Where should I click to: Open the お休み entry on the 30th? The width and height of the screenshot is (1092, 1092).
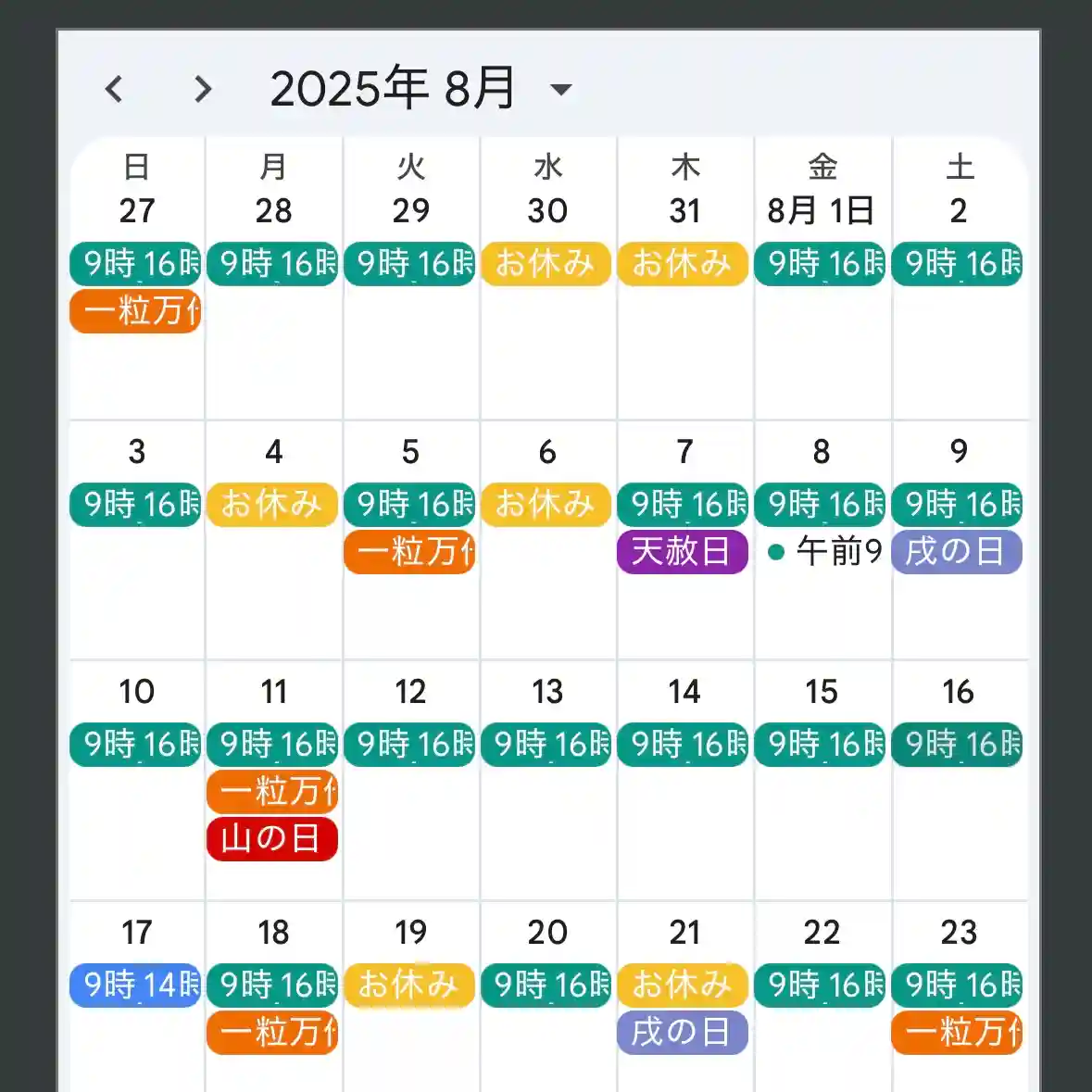tap(546, 264)
